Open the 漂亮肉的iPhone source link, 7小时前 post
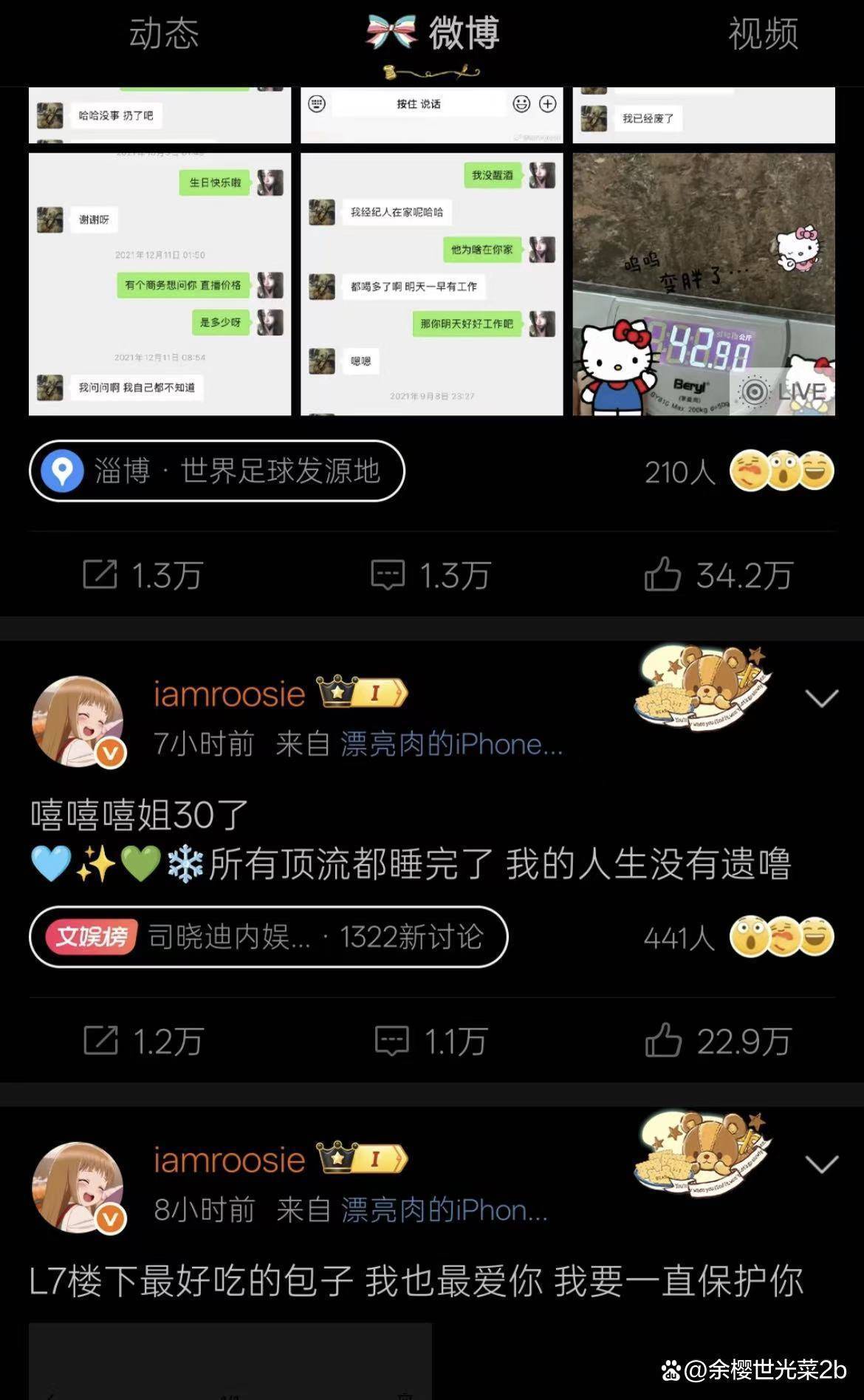 (450, 744)
